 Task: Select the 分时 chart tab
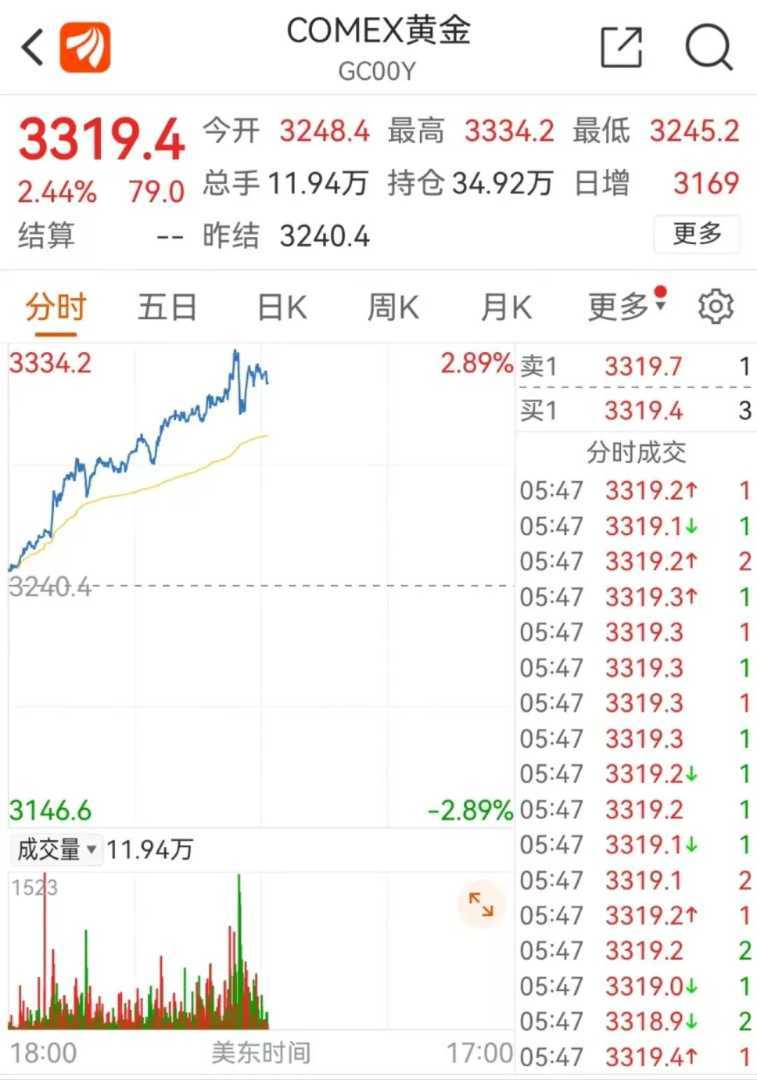click(56, 307)
